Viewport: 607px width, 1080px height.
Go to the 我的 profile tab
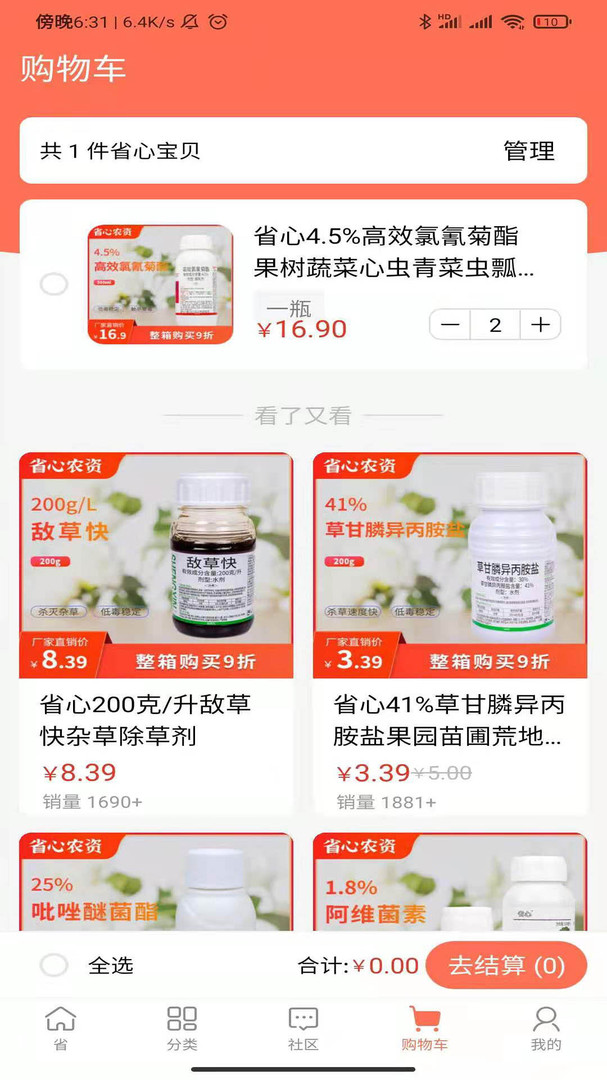point(546,1028)
